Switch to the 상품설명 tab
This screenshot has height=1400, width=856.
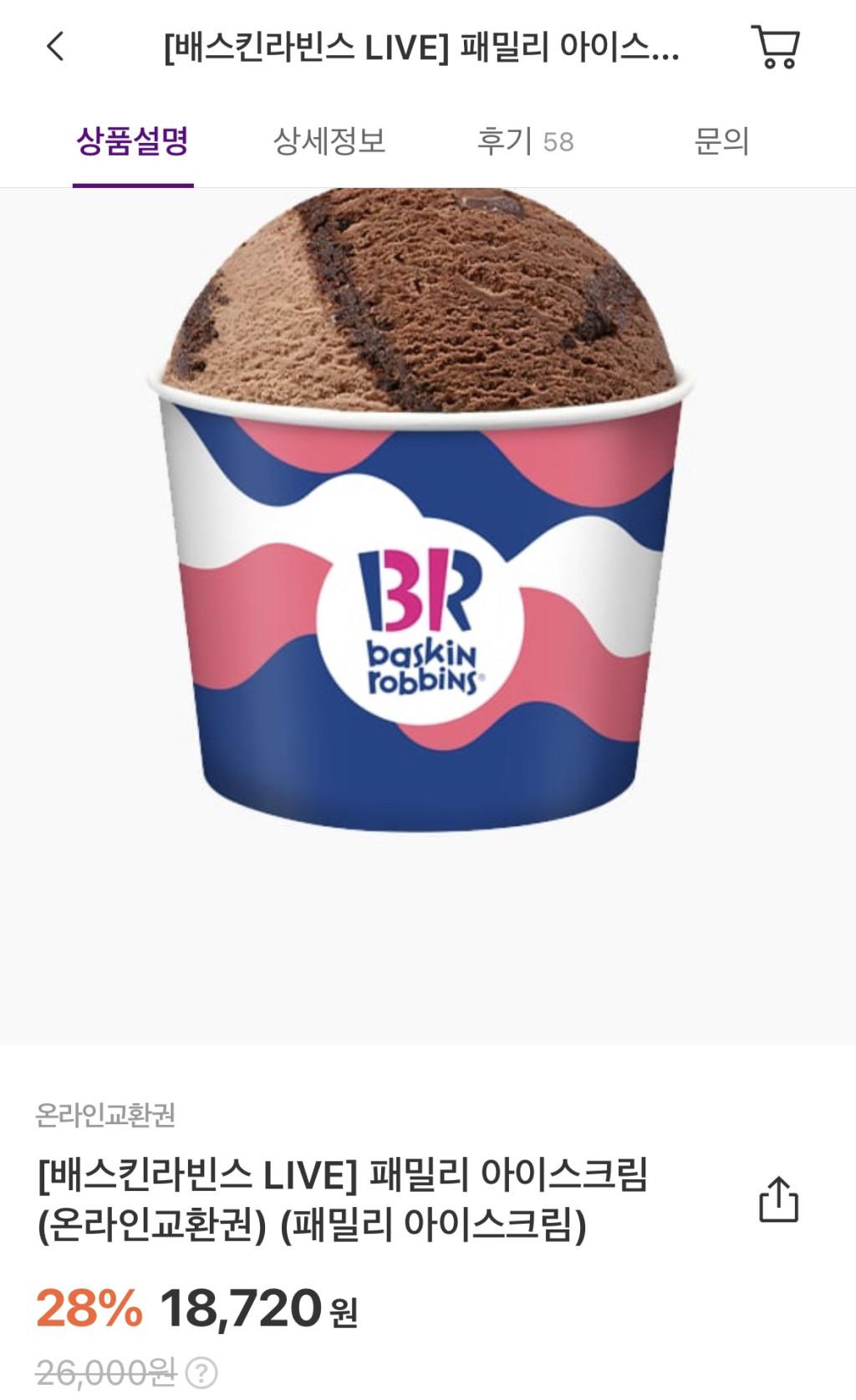[x=133, y=141]
